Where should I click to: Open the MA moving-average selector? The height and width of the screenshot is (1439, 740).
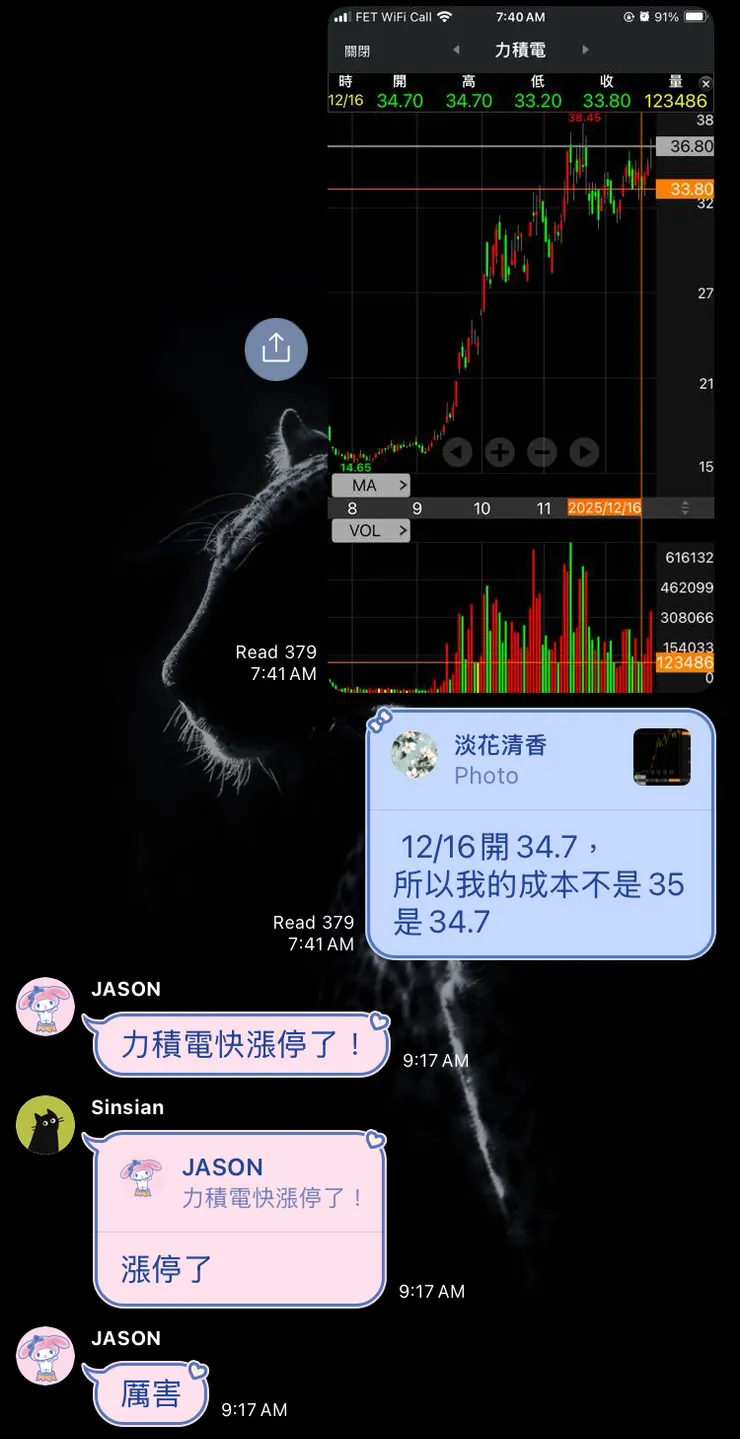click(x=370, y=485)
